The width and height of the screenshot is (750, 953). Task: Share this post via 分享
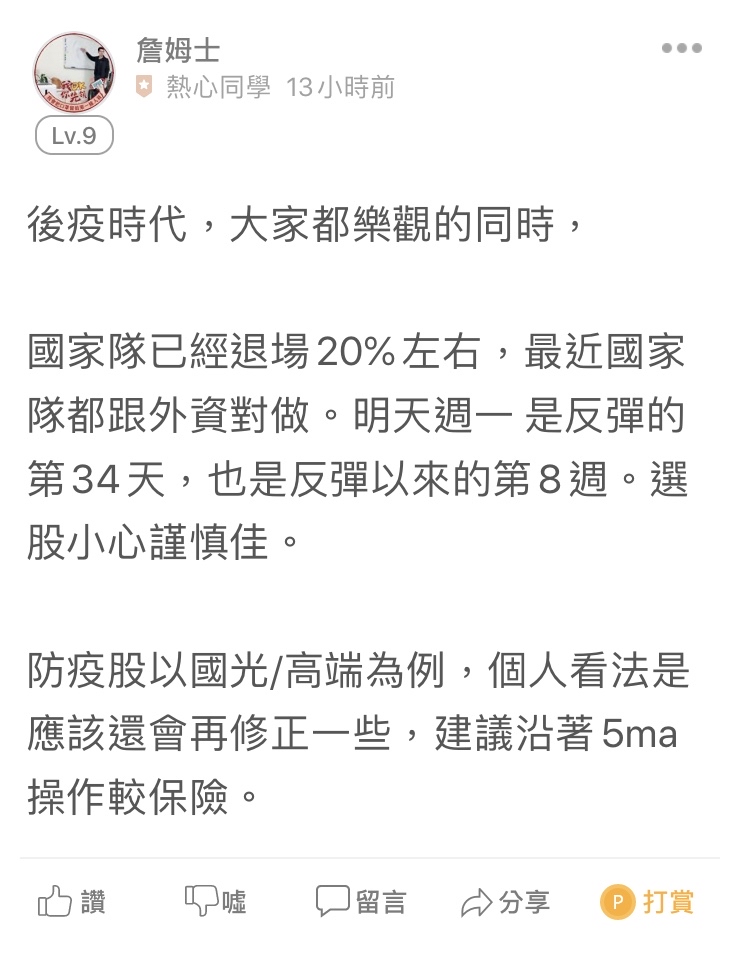[x=505, y=902]
